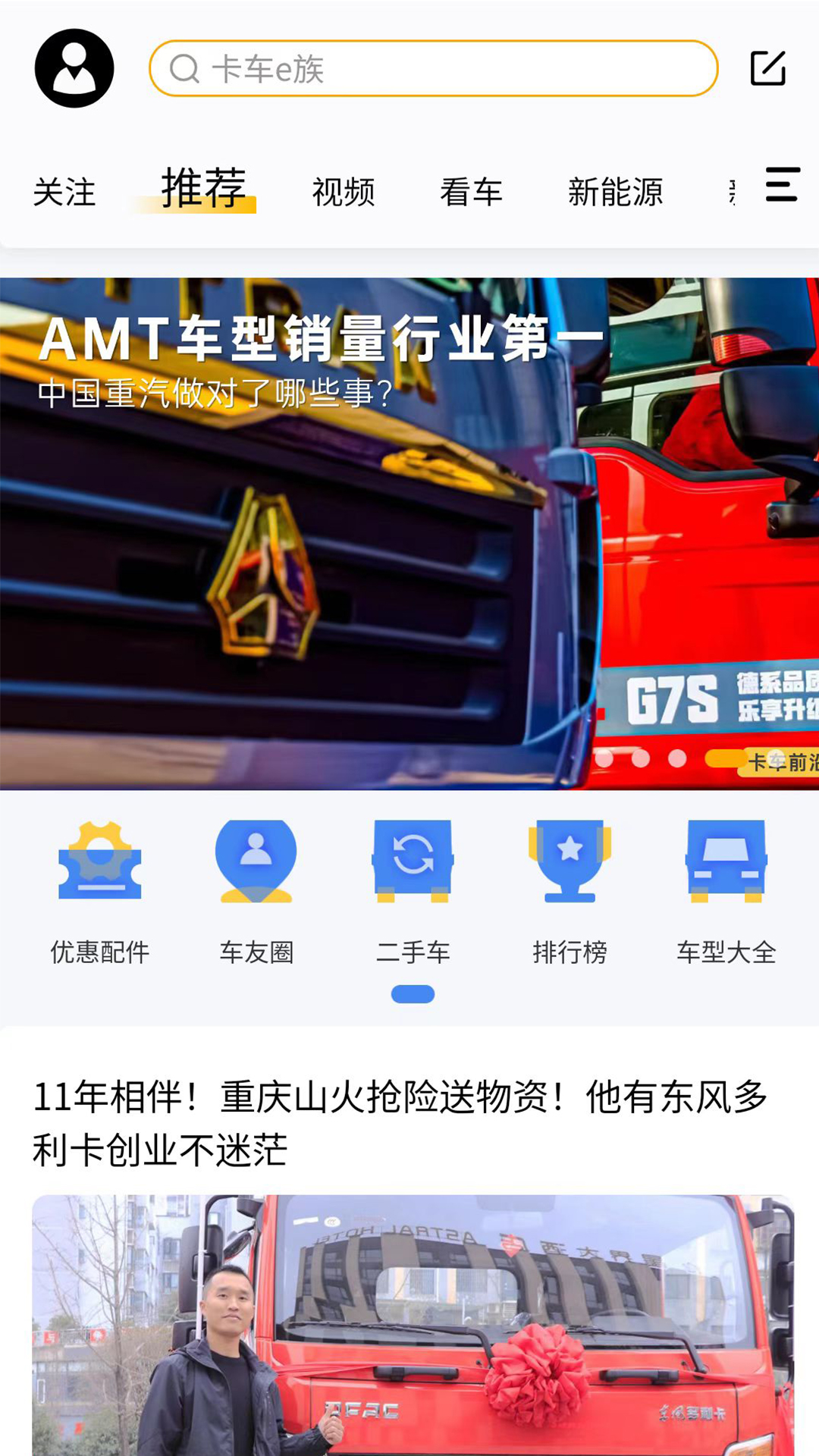Open the 新能源 tab
Image resolution: width=819 pixels, height=1456 pixels.
(615, 192)
